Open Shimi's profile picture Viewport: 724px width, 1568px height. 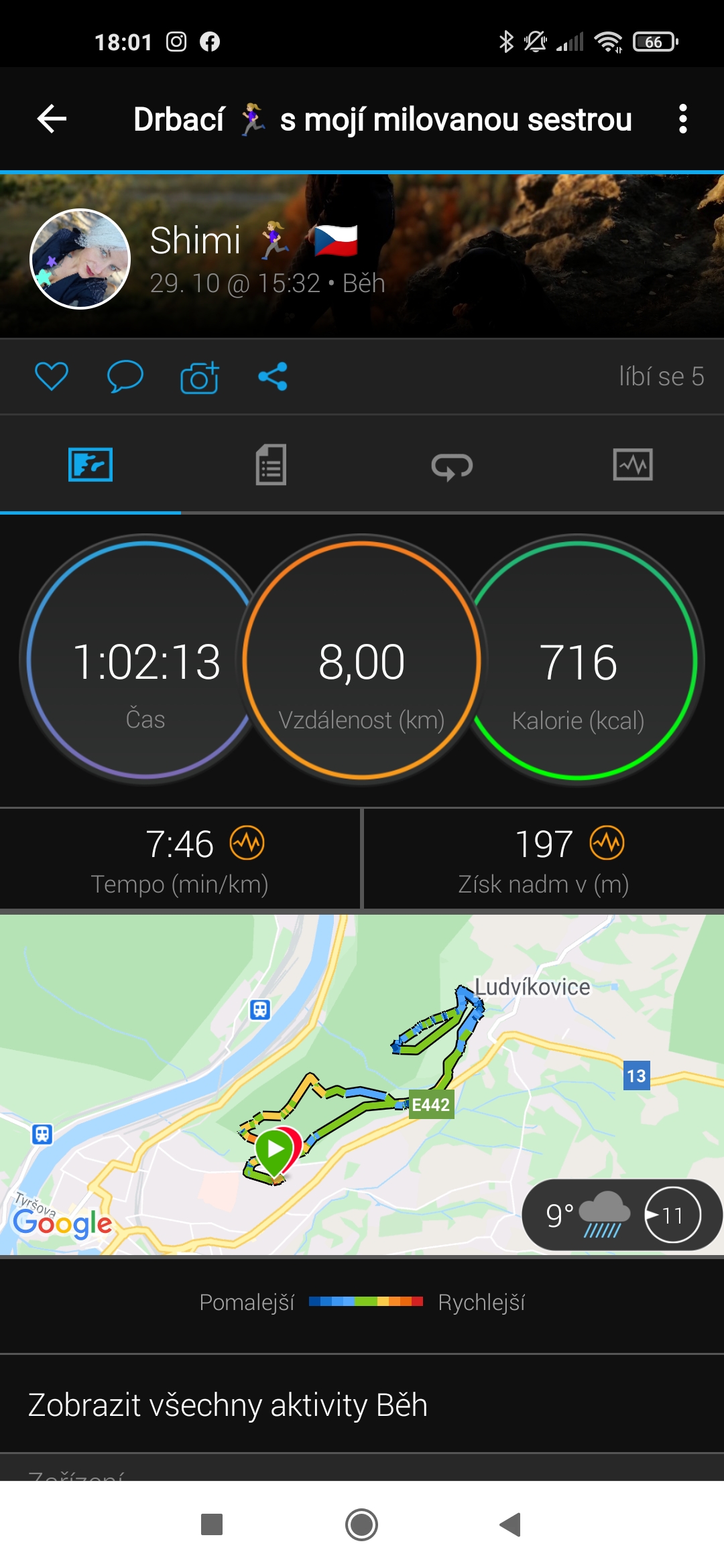tap(80, 259)
